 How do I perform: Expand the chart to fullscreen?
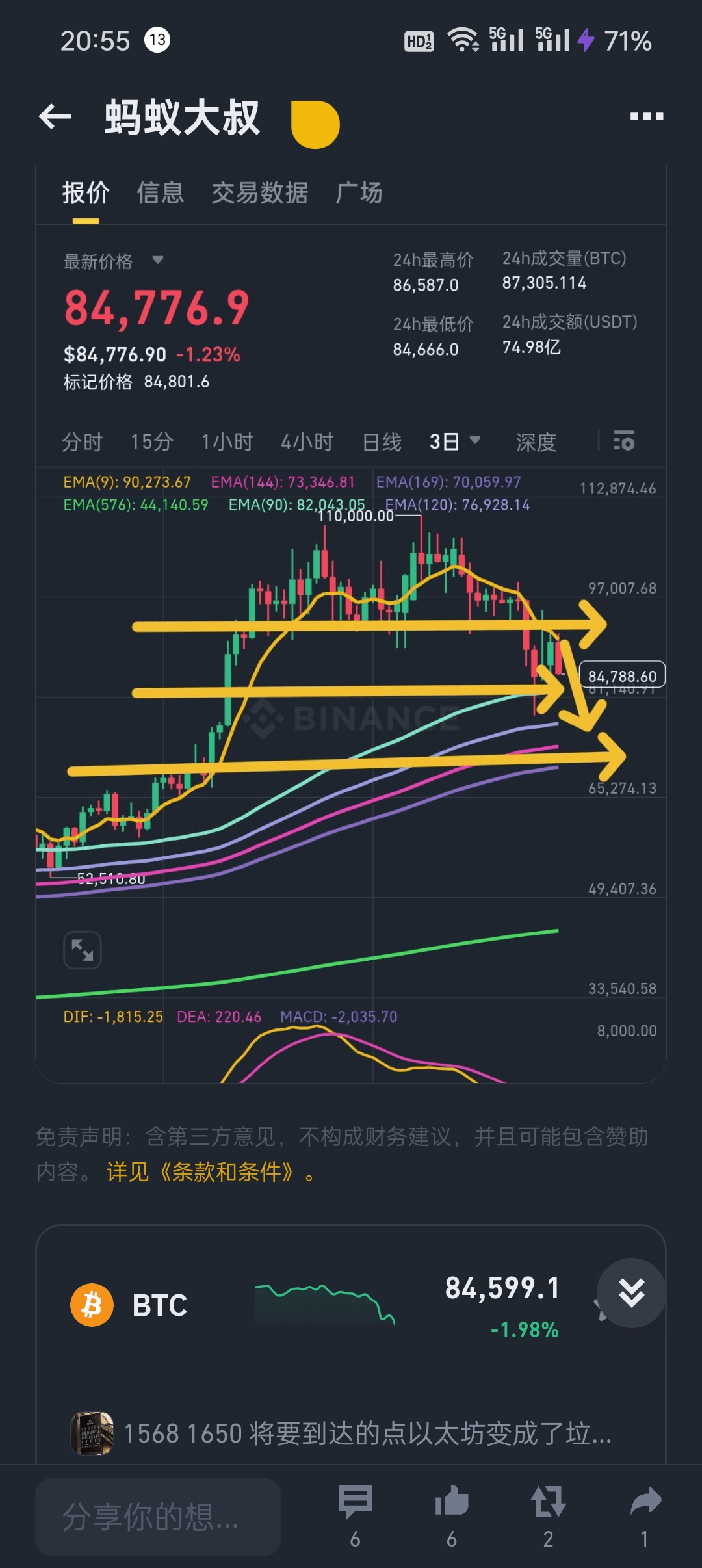[x=83, y=950]
